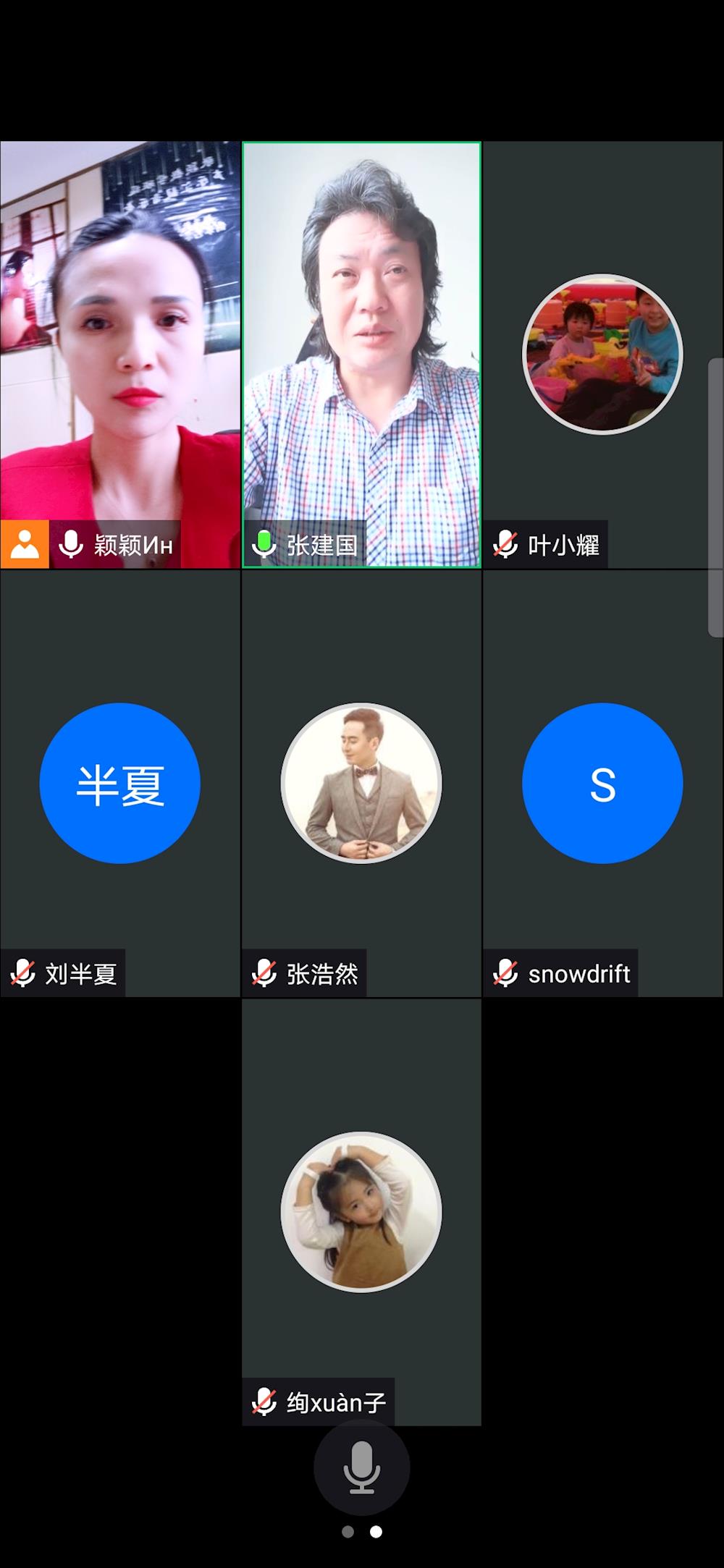Select 颖颖Ин's video tile
724x1568 pixels.
tap(120, 355)
